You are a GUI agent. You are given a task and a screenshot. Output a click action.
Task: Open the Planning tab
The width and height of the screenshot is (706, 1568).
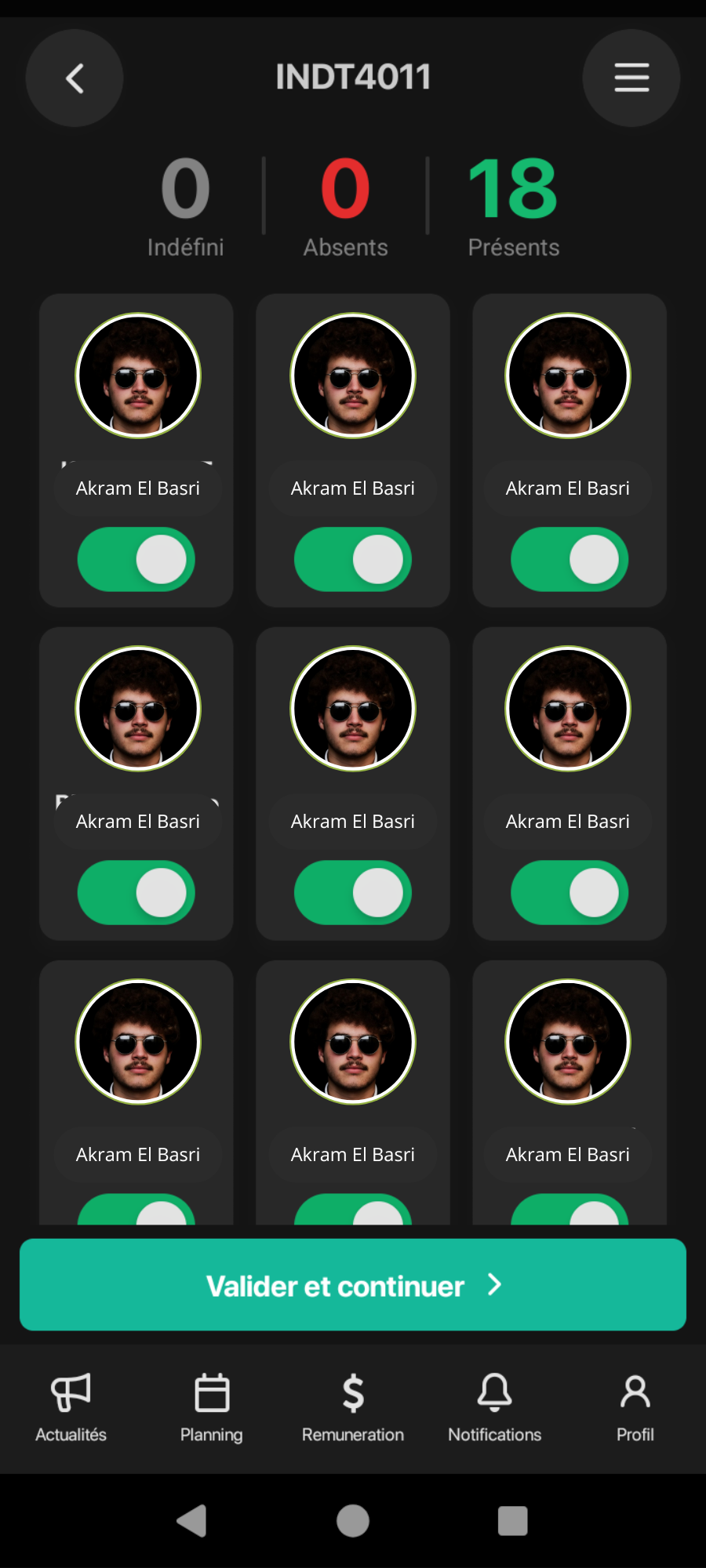212,1407
